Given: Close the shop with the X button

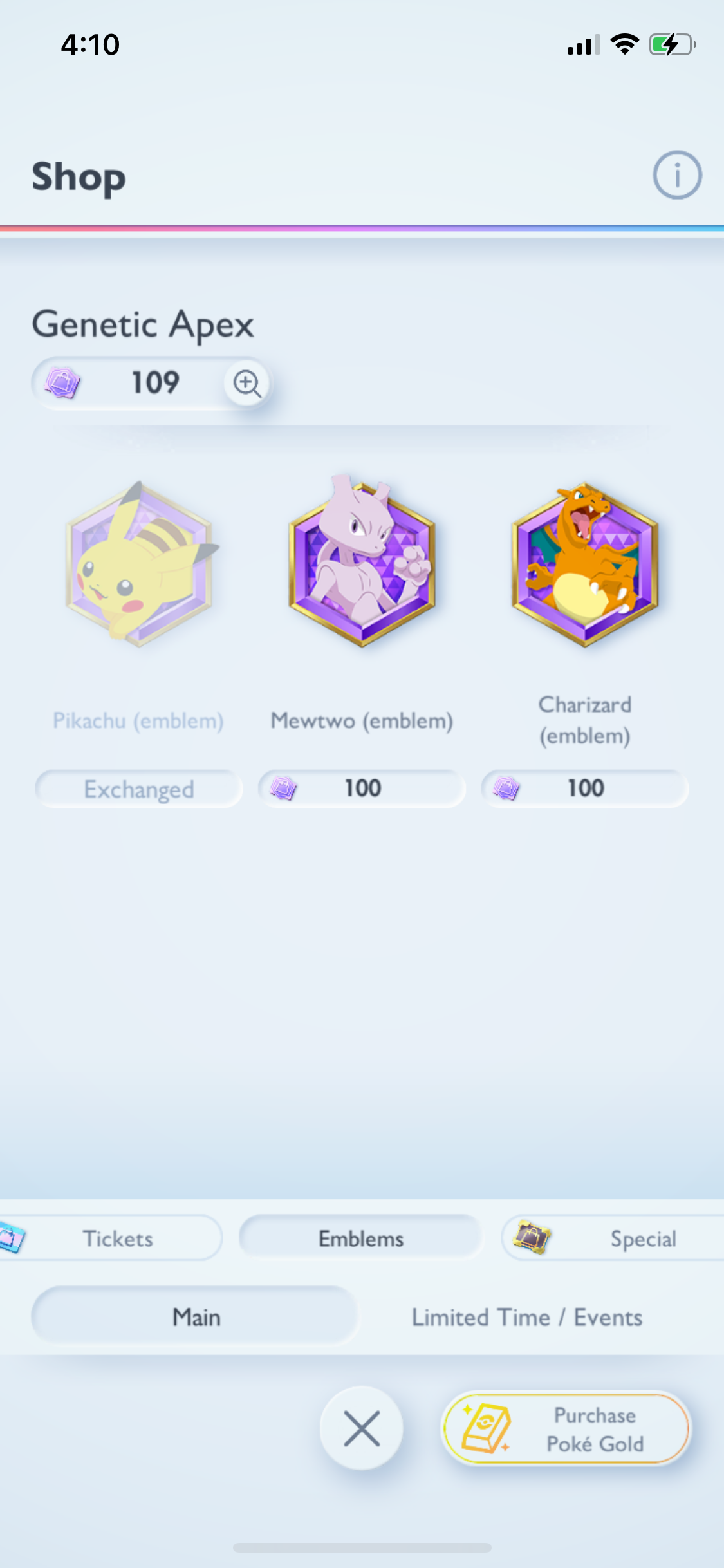Looking at the screenshot, I should coord(362,1428).
